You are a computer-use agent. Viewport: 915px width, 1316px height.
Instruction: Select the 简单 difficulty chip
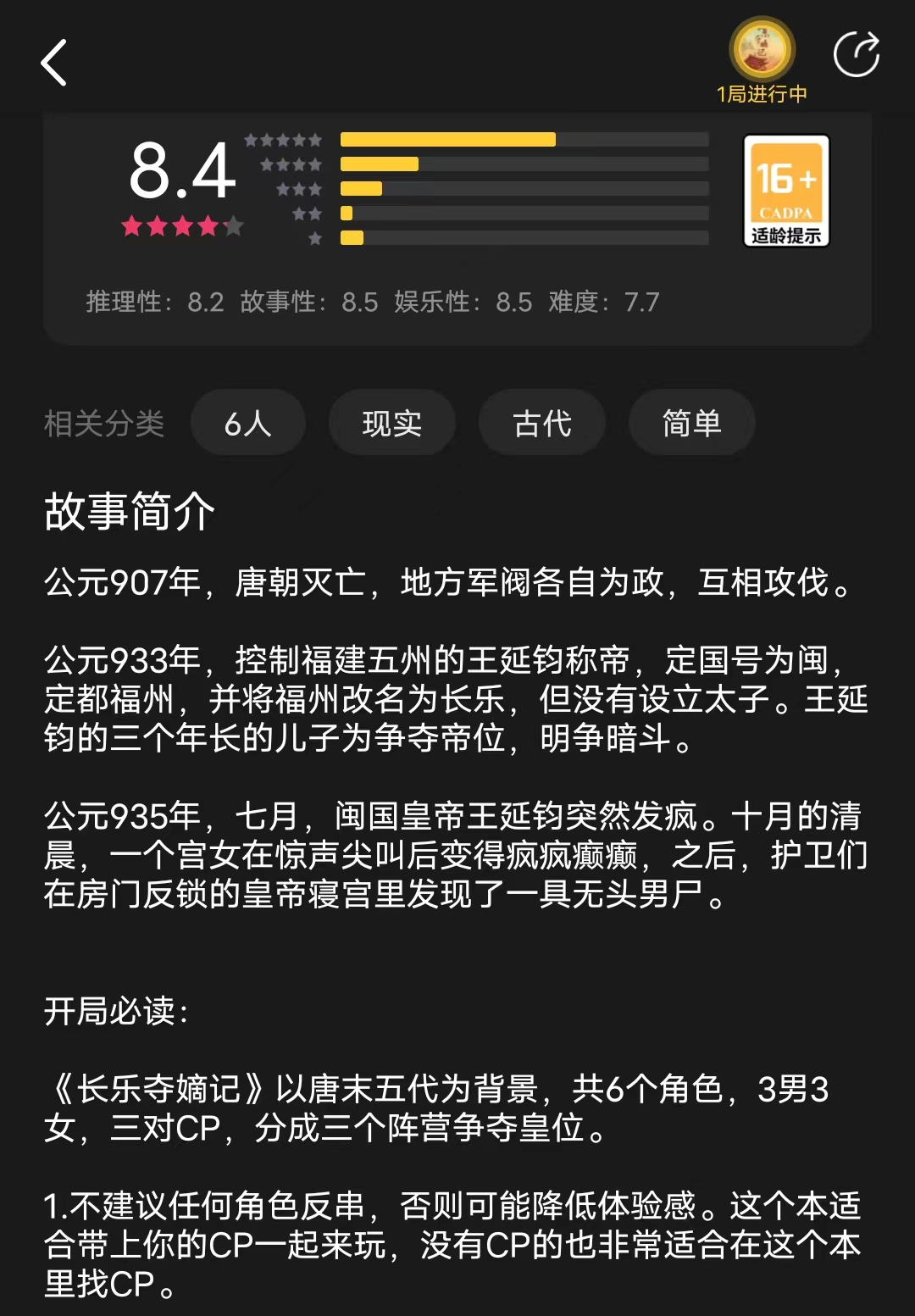pos(691,423)
